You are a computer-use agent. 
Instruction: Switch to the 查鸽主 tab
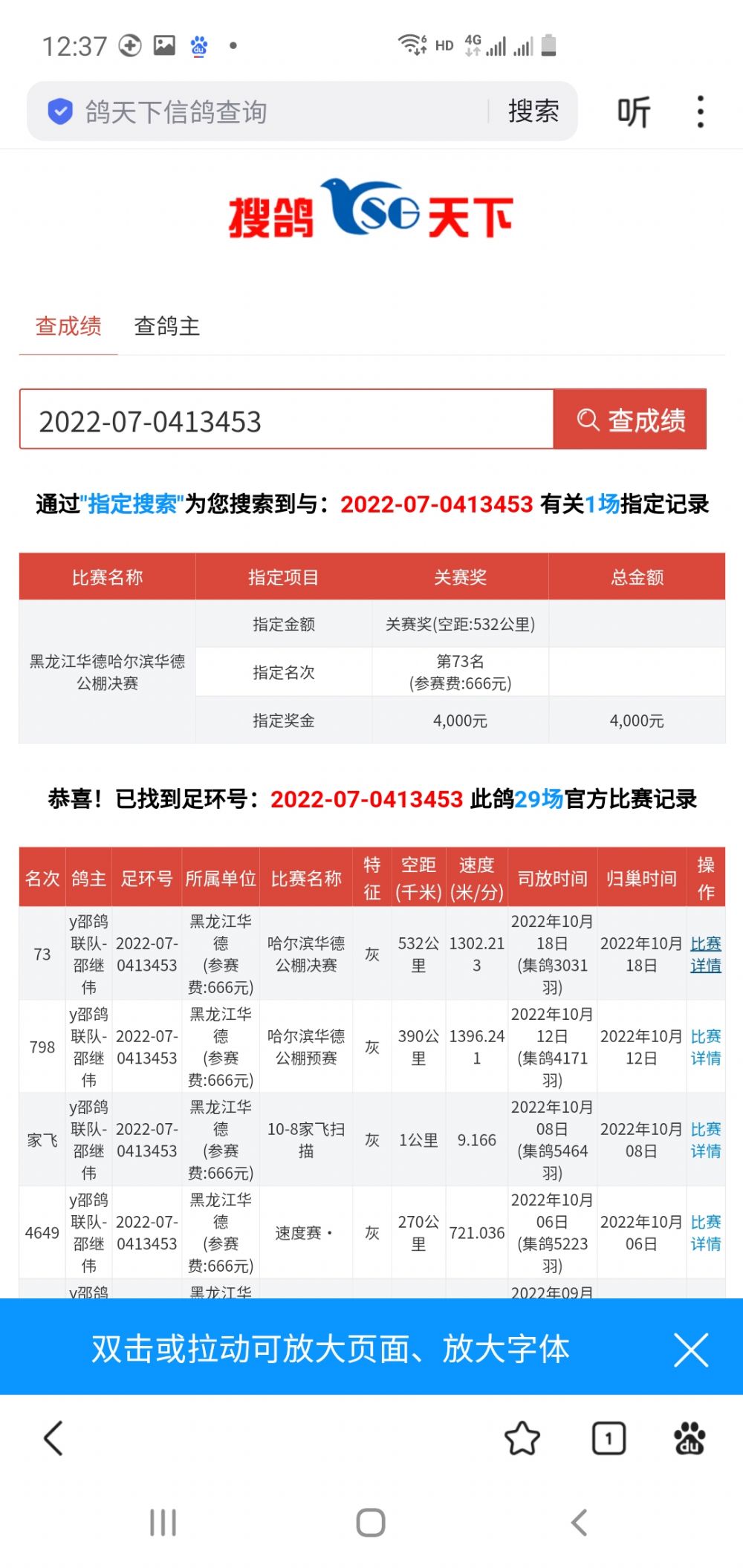tap(167, 326)
